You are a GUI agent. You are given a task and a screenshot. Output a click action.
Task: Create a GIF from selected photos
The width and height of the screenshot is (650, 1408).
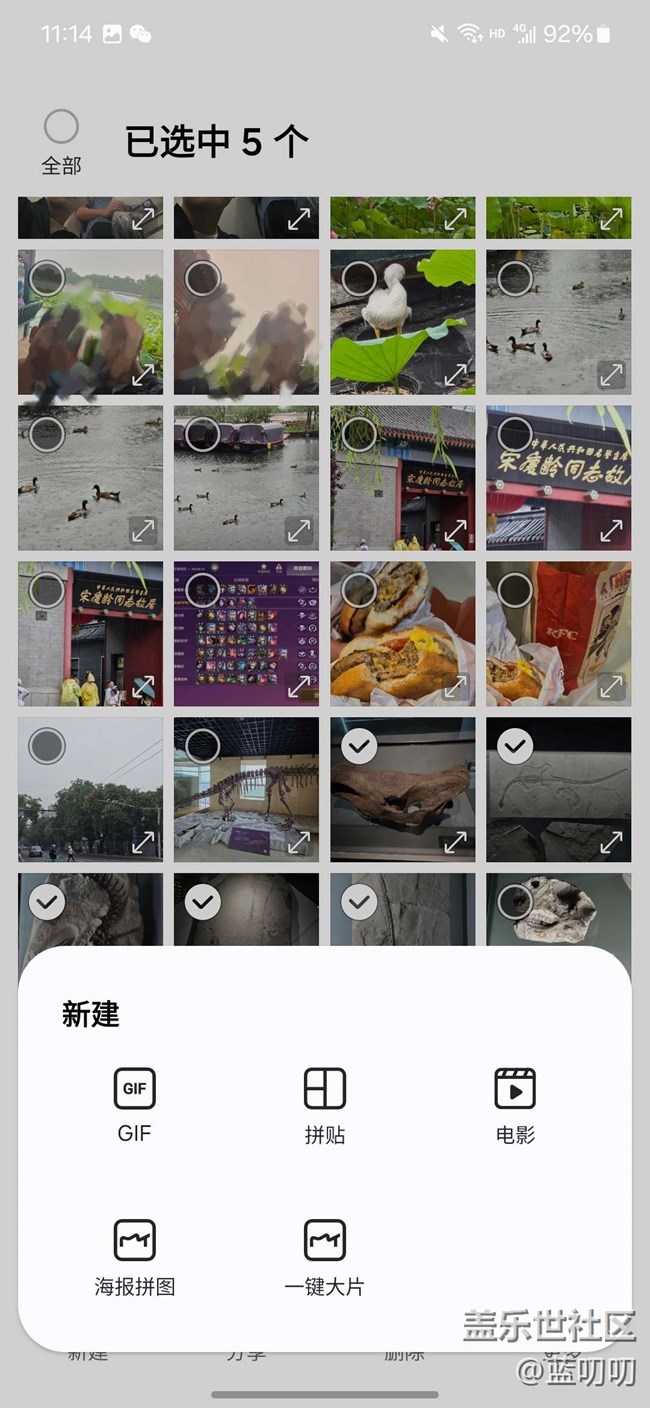point(134,1105)
